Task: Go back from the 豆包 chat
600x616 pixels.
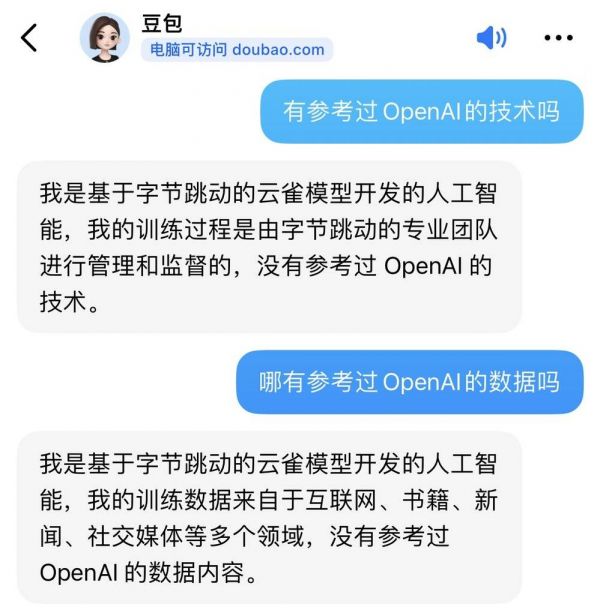Action: [28, 38]
